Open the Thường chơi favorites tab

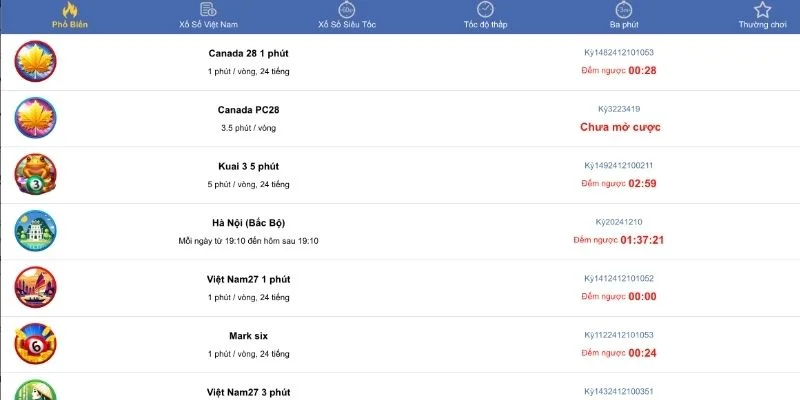[762, 15]
